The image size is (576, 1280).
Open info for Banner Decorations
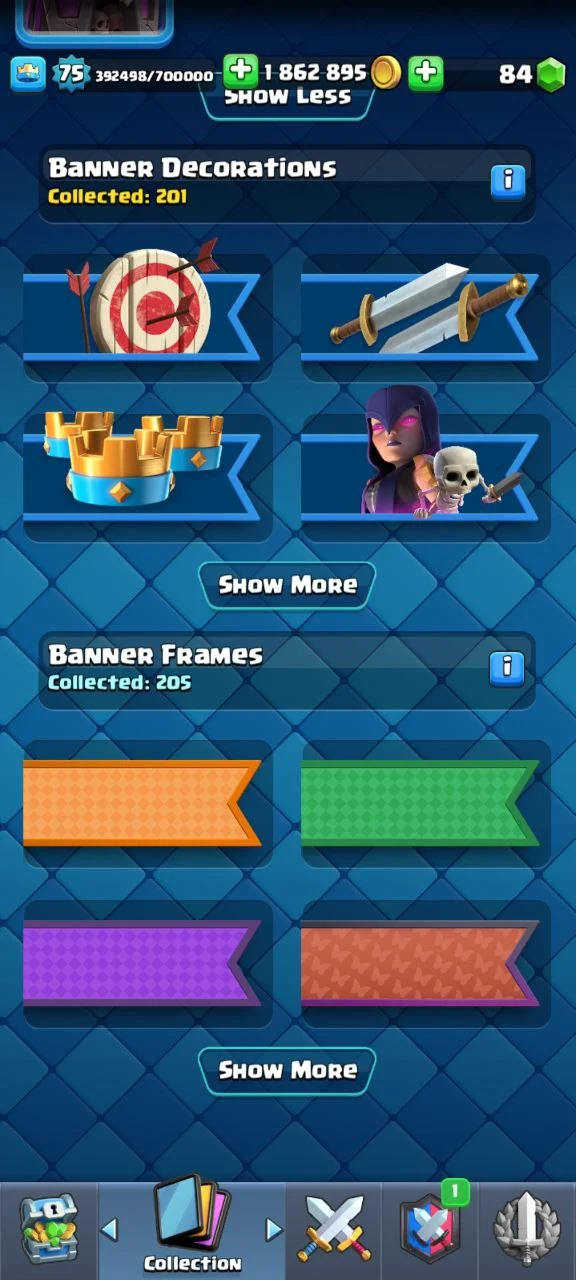tap(508, 180)
